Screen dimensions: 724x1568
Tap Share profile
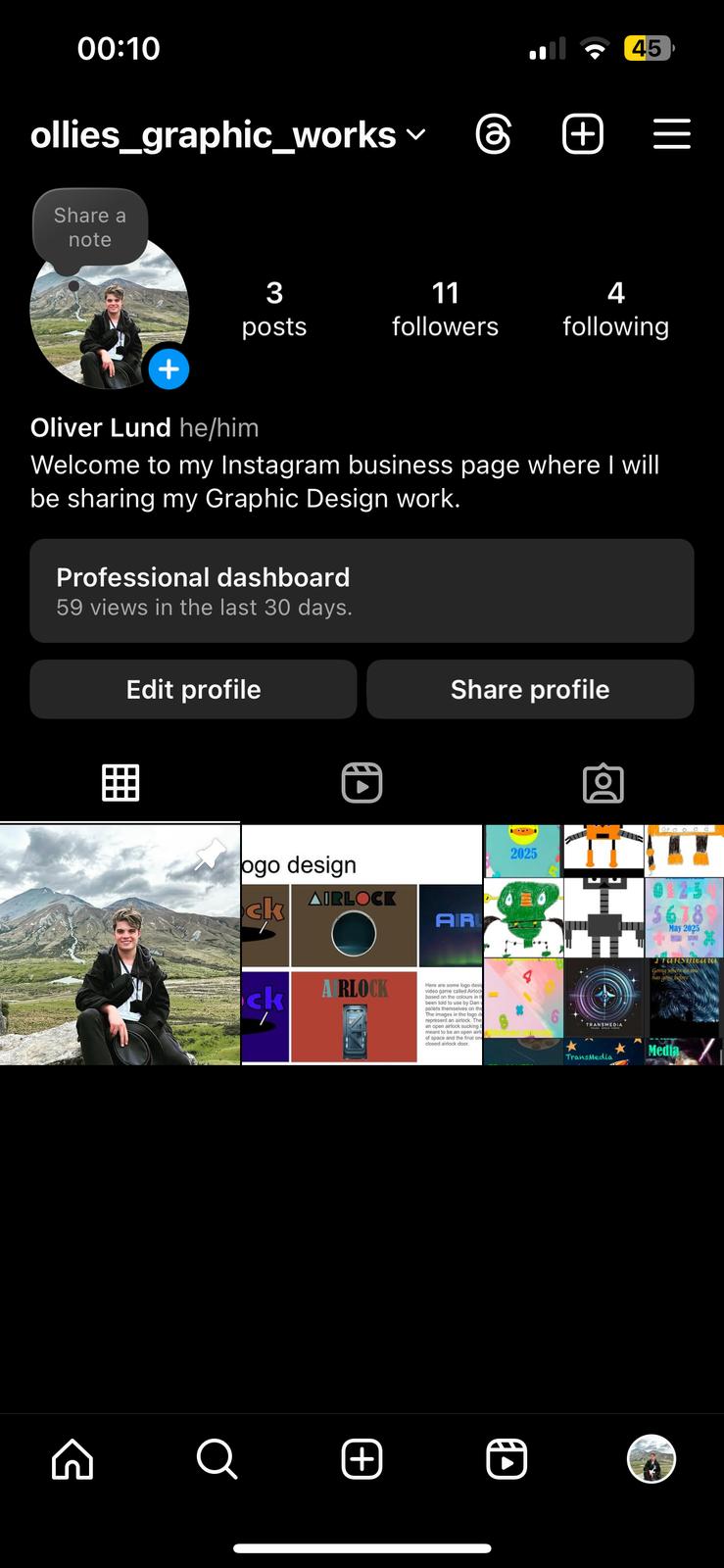coord(530,690)
